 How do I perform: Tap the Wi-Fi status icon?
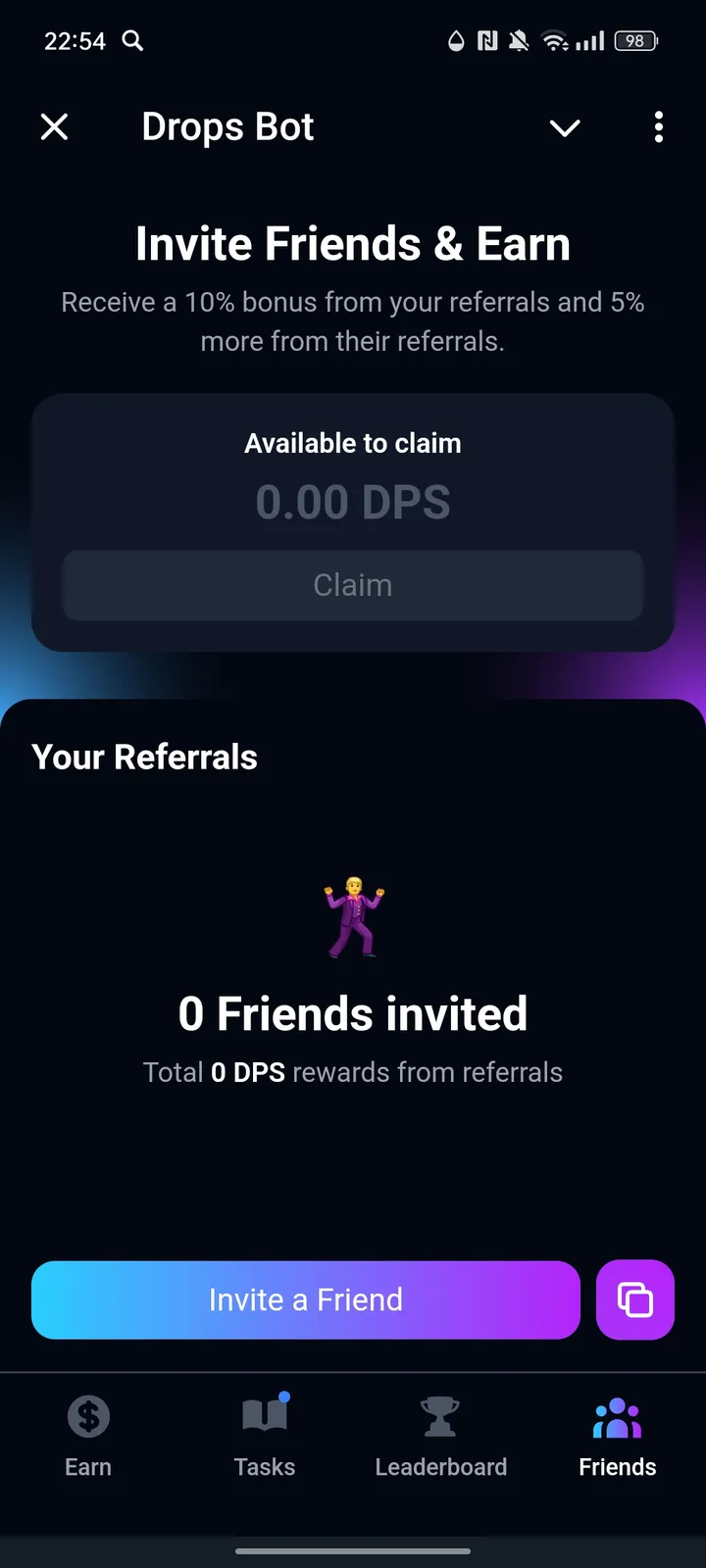click(556, 41)
